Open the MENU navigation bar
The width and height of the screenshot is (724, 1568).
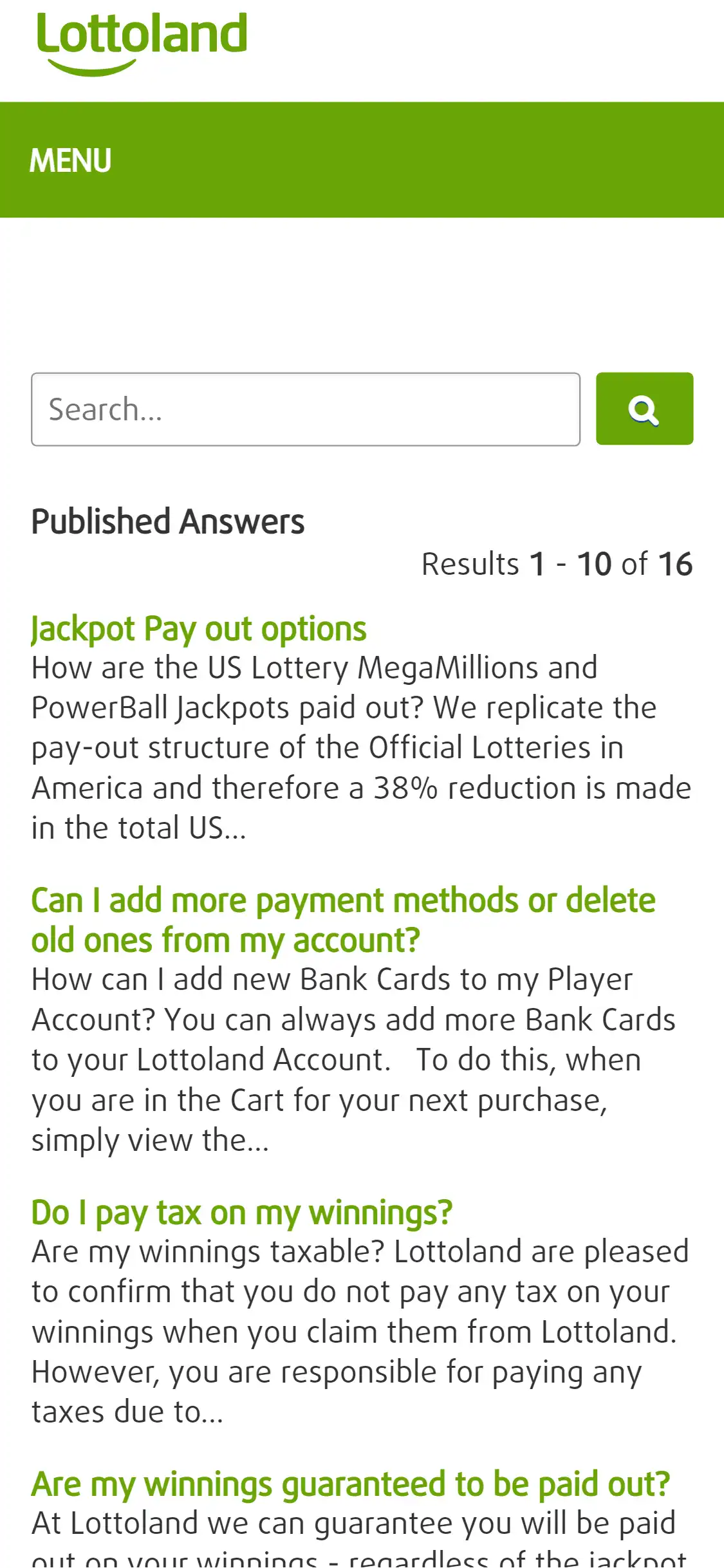coord(71,160)
